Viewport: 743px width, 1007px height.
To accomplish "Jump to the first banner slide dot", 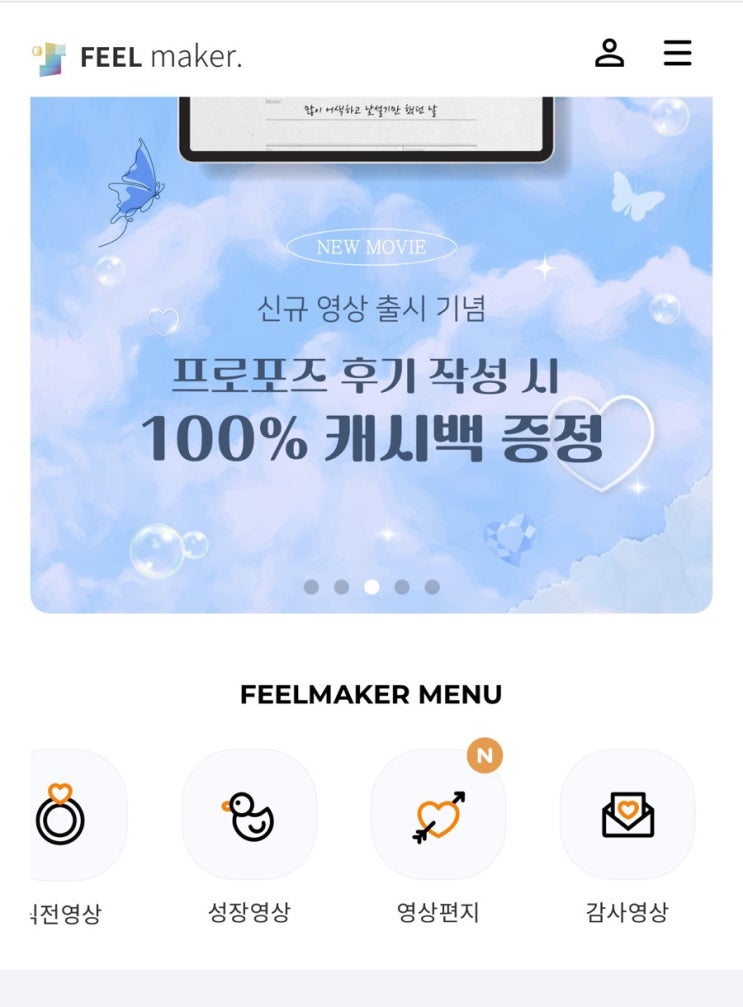I will [311, 587].
